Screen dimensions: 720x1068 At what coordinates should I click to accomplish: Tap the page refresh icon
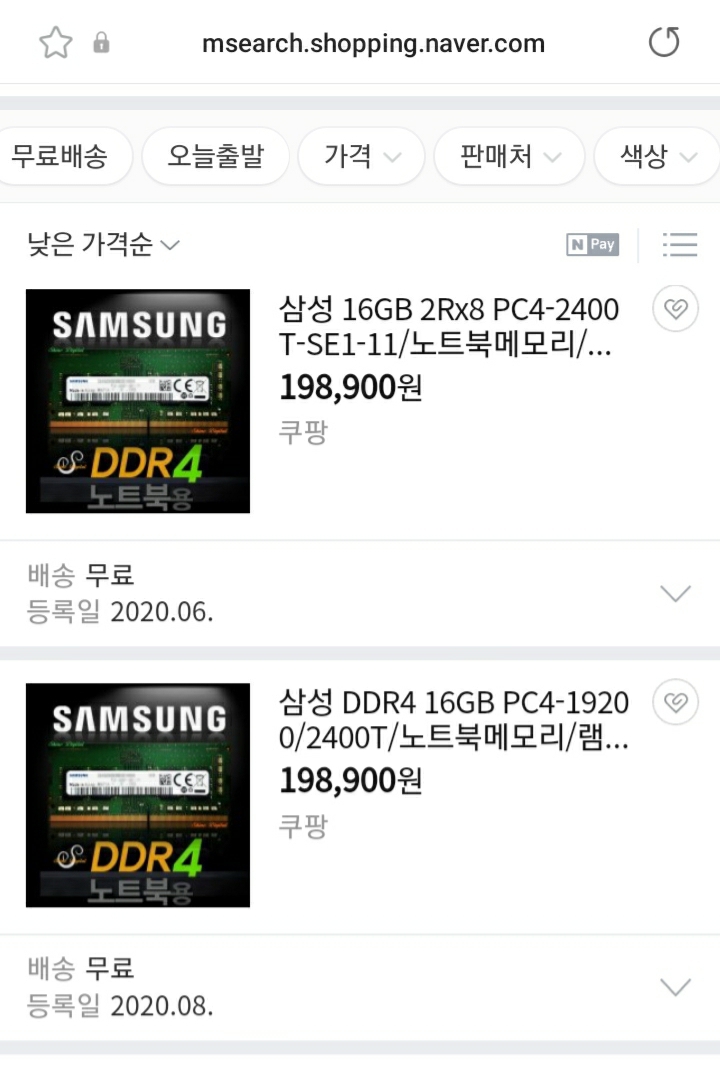pyautogui.click(x=663, y=42)
